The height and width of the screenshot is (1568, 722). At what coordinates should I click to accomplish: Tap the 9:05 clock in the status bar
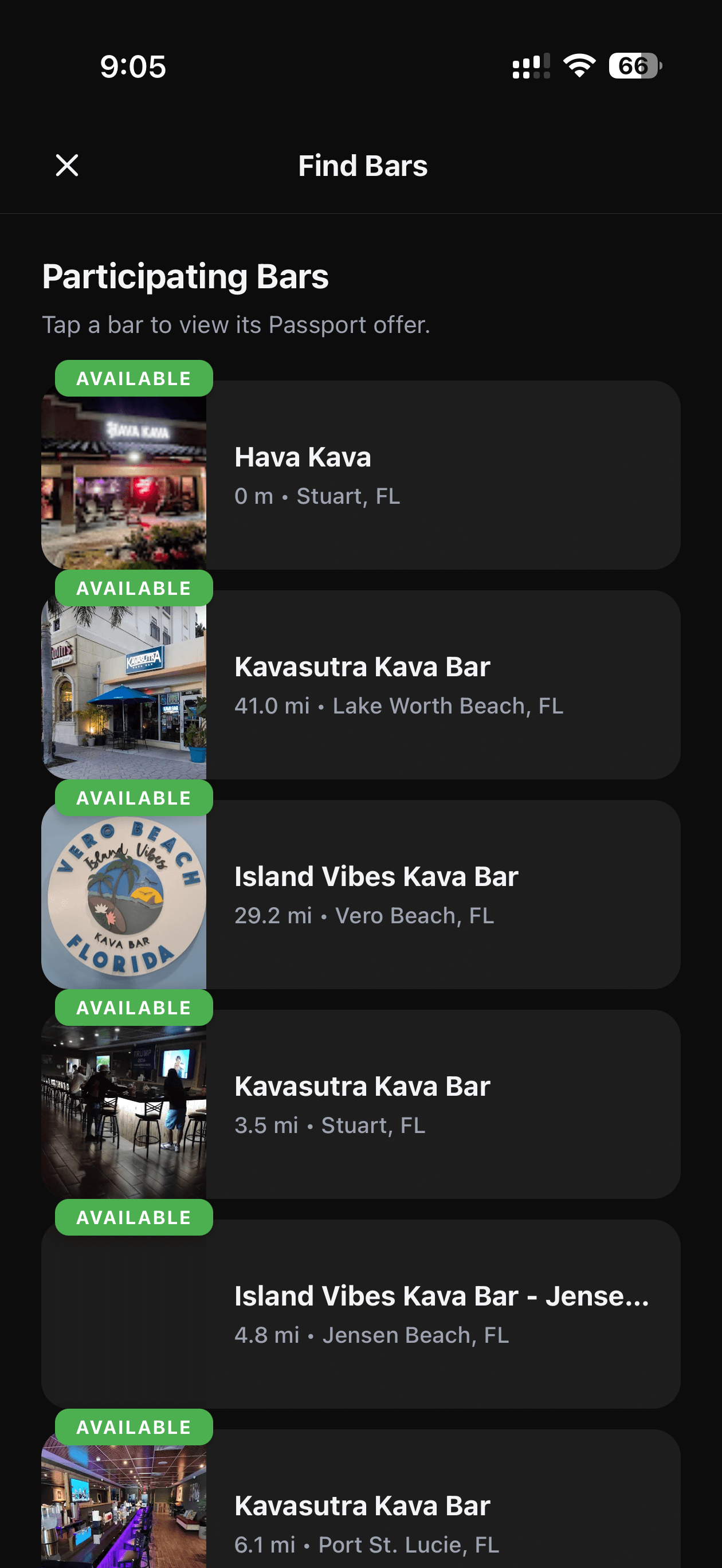click(133, 67)
